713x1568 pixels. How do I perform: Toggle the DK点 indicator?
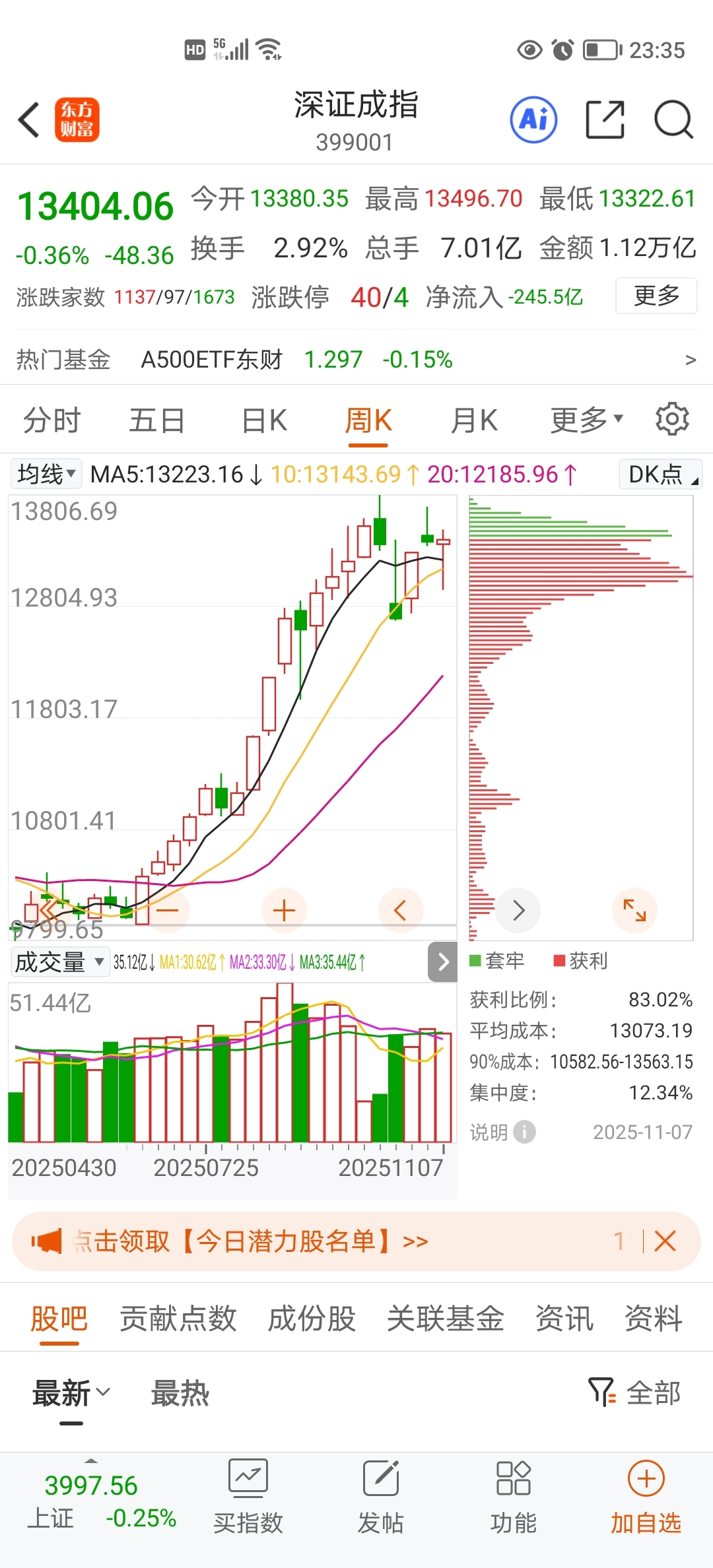tap(660, 474)
